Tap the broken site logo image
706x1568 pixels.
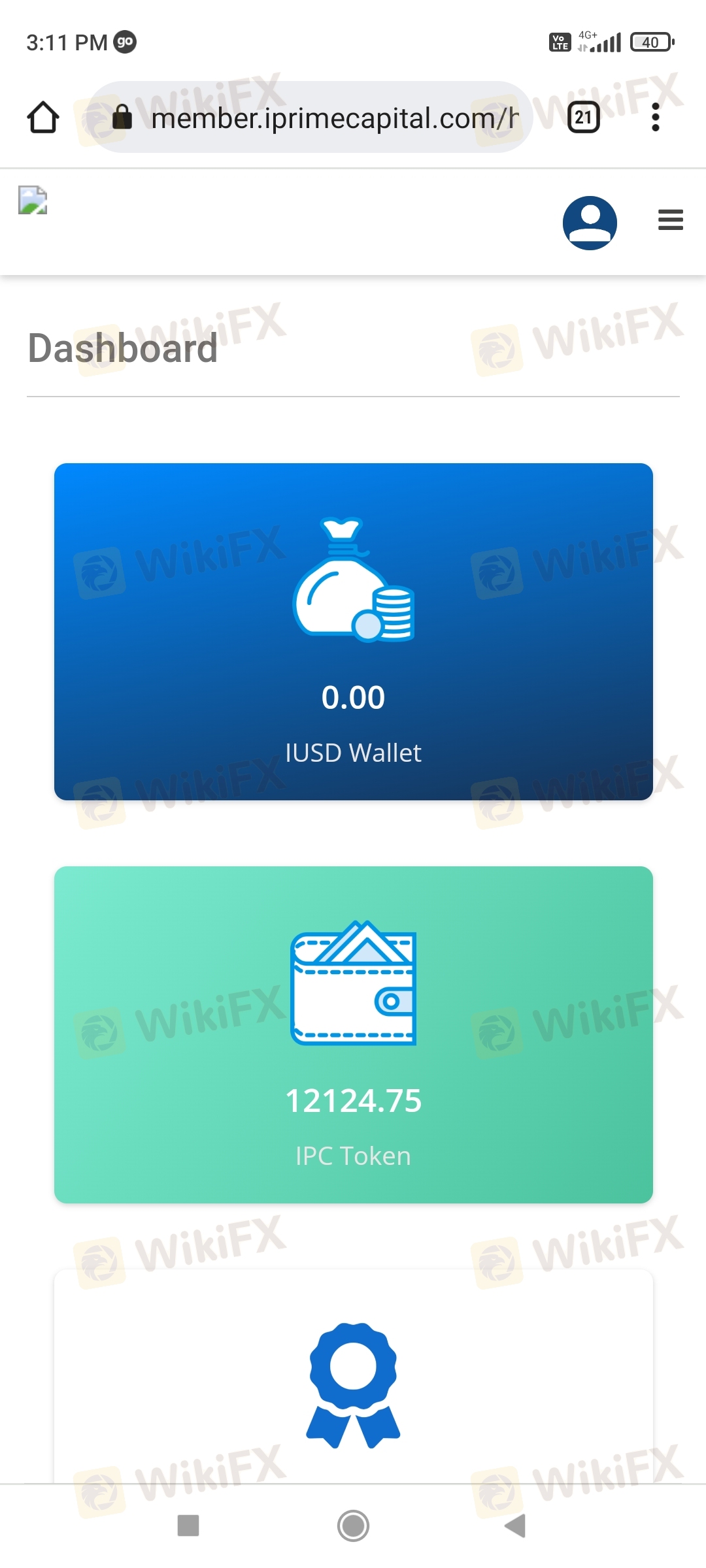coord(33,201)
